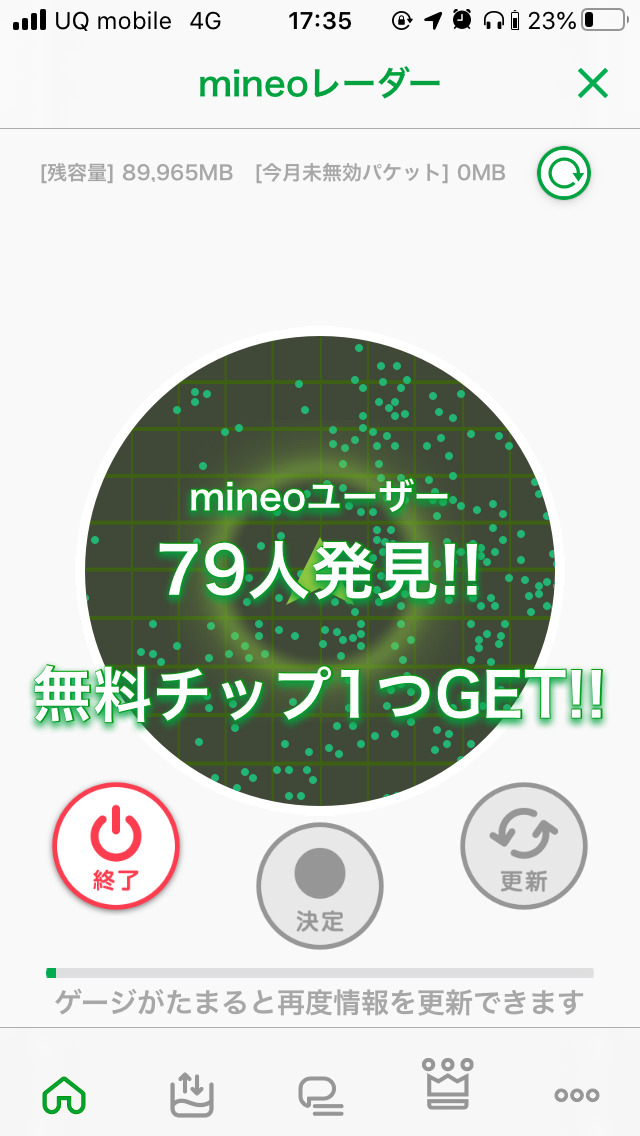Open the crown ranking tab

point(448,1083)
